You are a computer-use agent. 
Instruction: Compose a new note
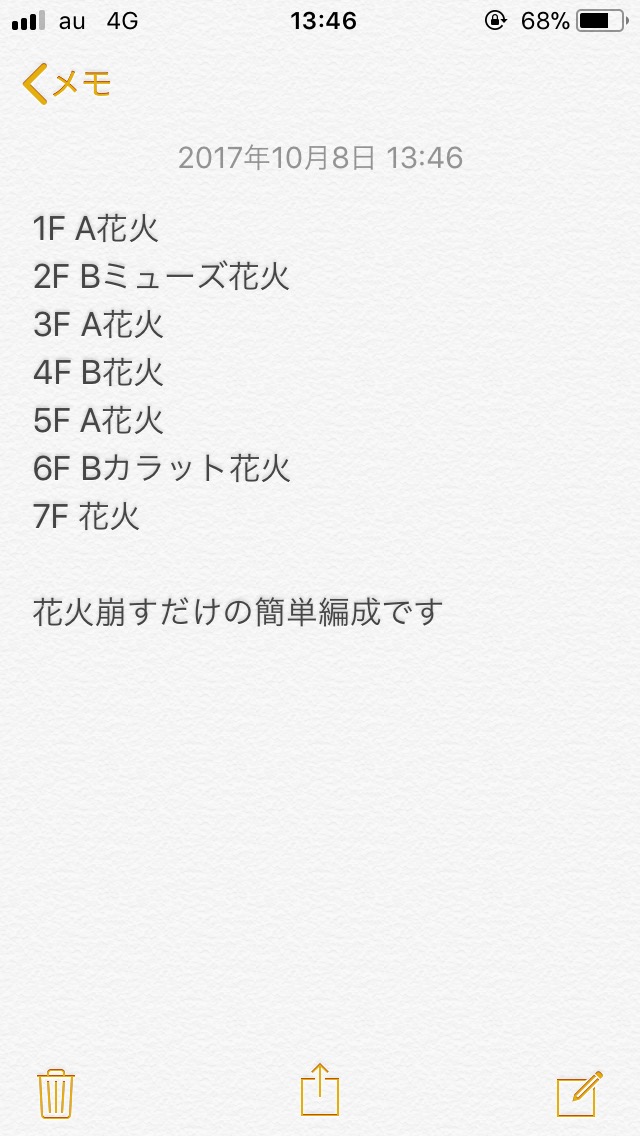point(580,1093)
